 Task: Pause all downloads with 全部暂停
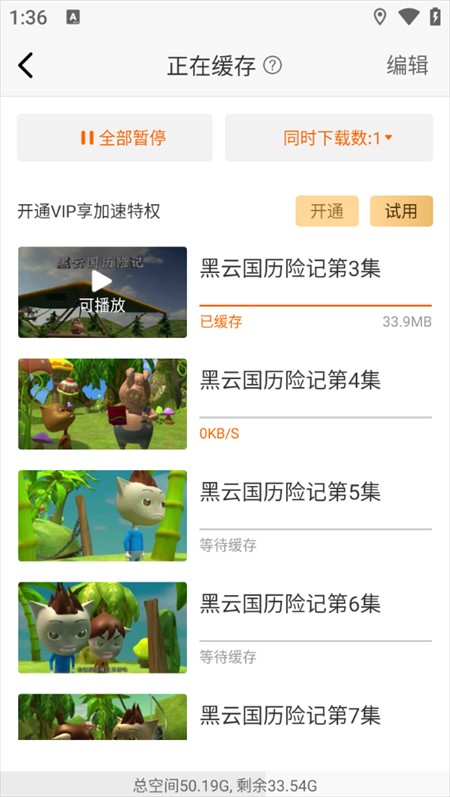114,138
